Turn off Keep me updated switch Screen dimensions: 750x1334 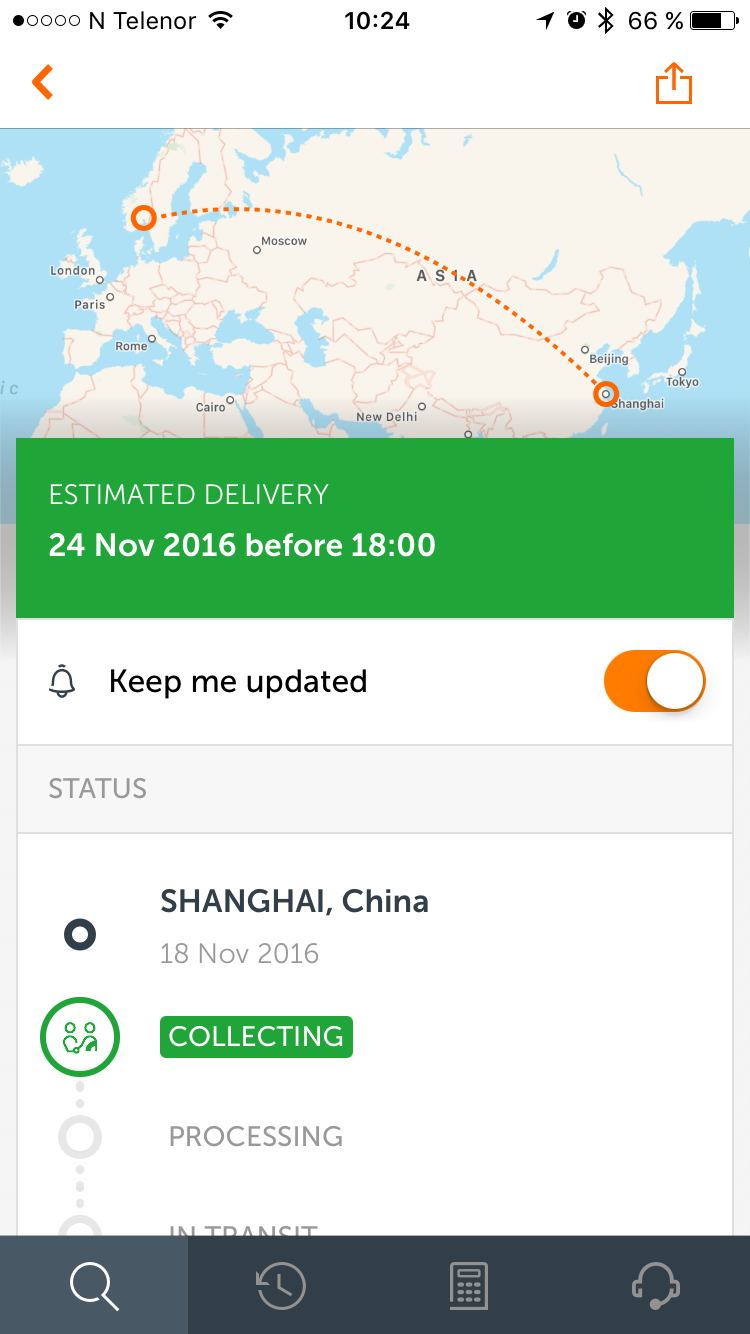point(655,682)
